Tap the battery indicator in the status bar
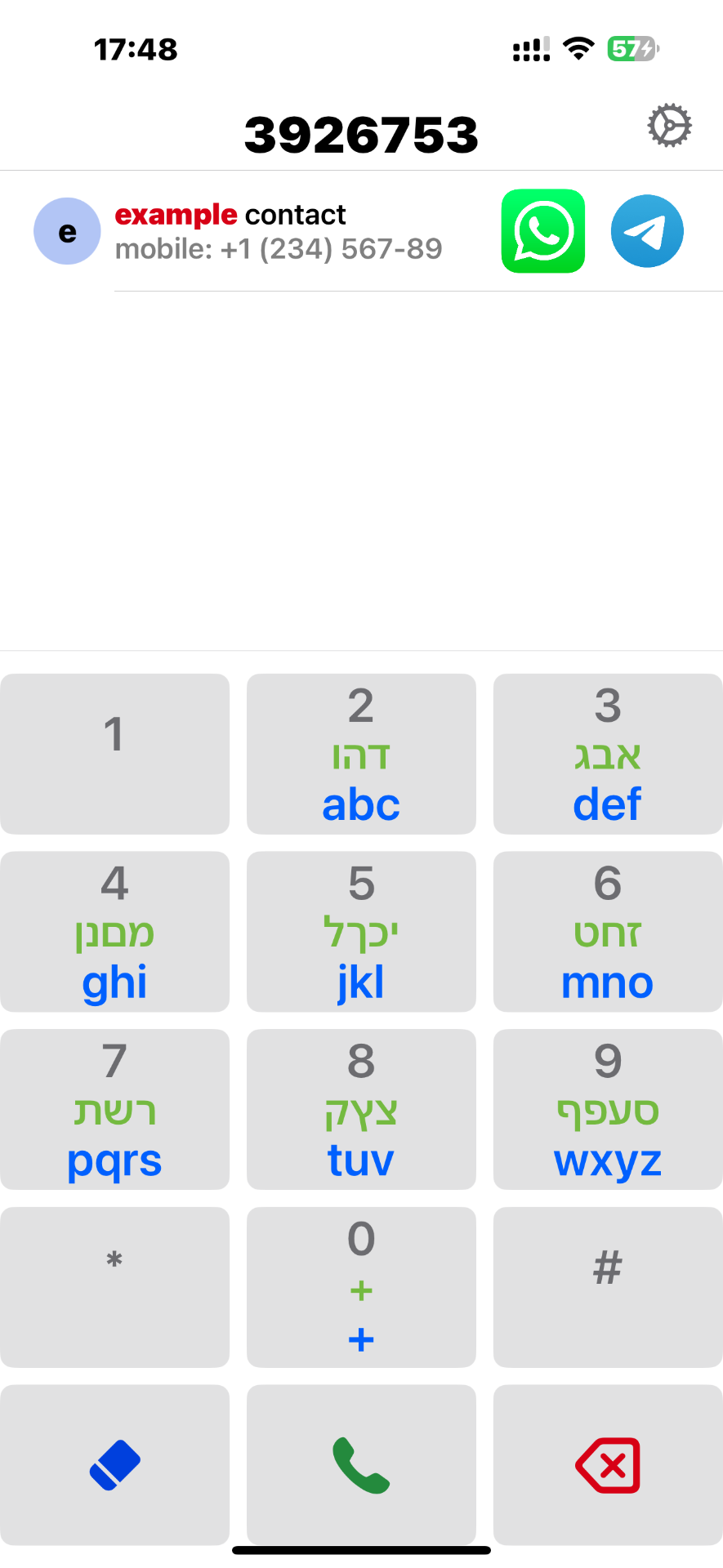The image size is (723, 1568). point(630,49)
